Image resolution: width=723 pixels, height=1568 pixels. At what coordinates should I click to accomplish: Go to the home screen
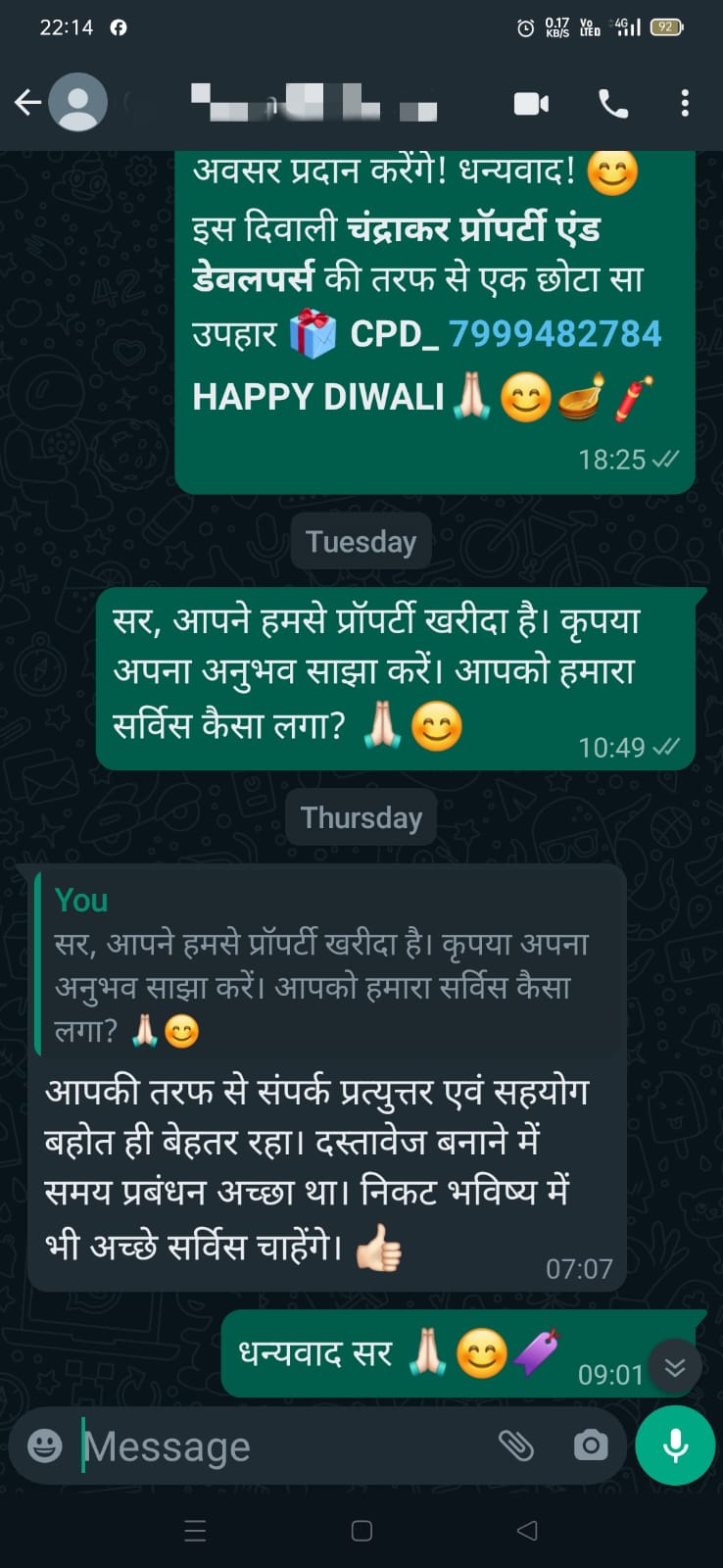pyautogui.click(x=361, y=1531)
